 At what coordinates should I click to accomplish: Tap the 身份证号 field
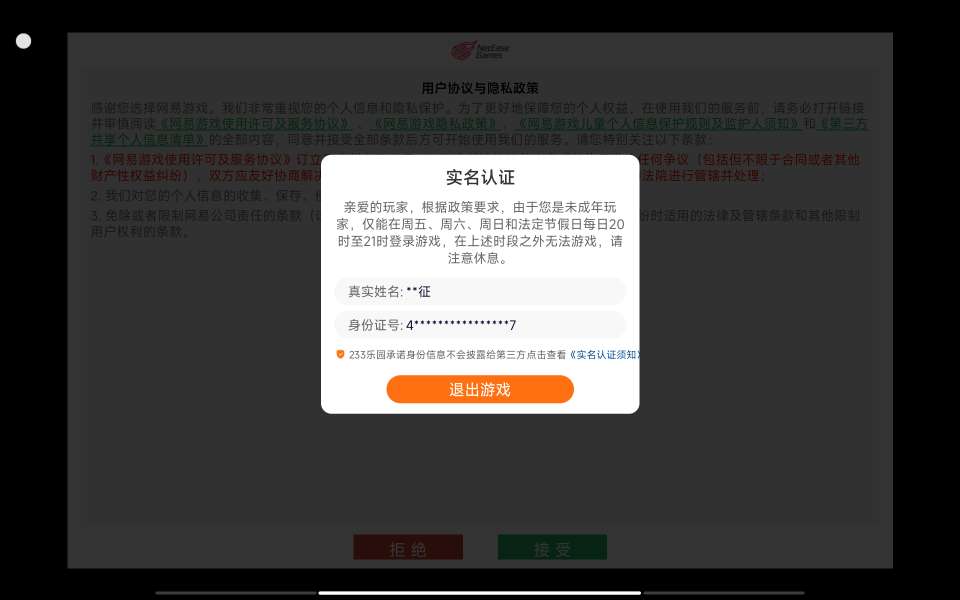point(480,325)
